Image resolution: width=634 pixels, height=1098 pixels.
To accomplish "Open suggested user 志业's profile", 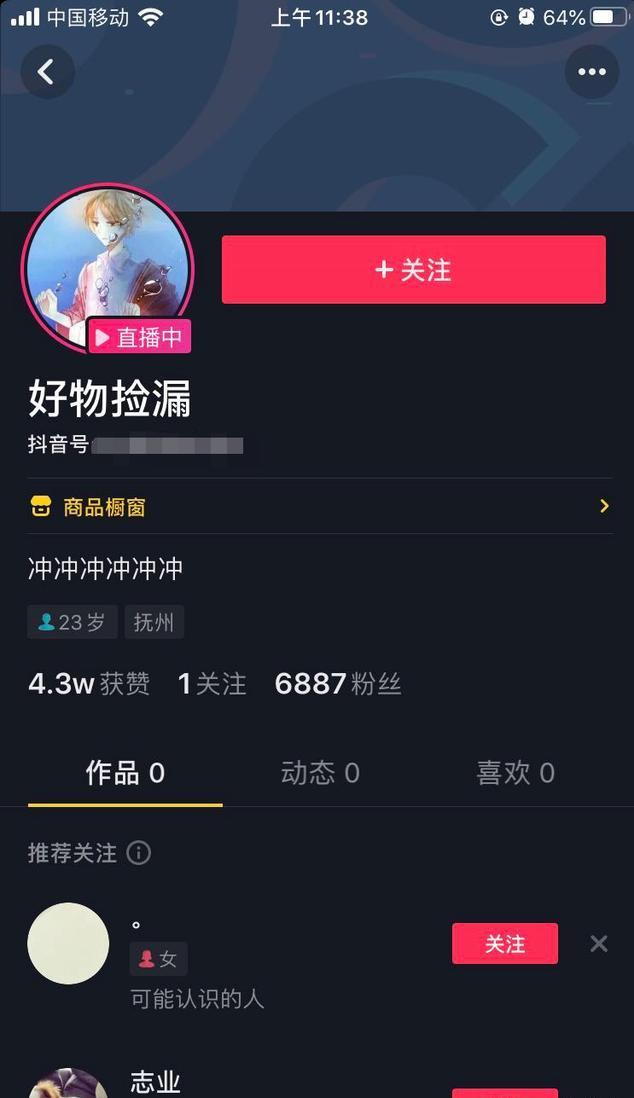I will tap(155, 1082).
